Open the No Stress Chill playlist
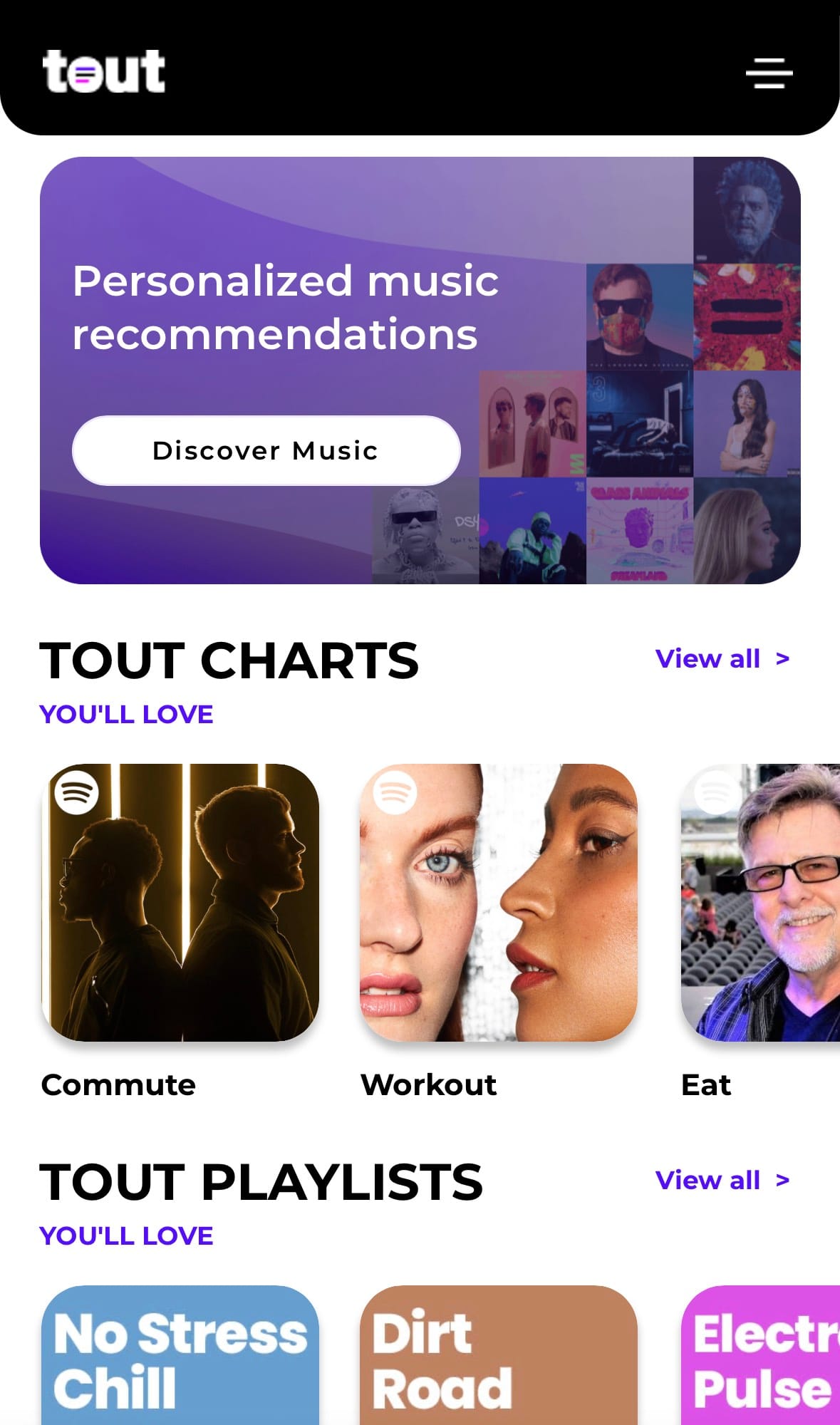 [182, 1368]
